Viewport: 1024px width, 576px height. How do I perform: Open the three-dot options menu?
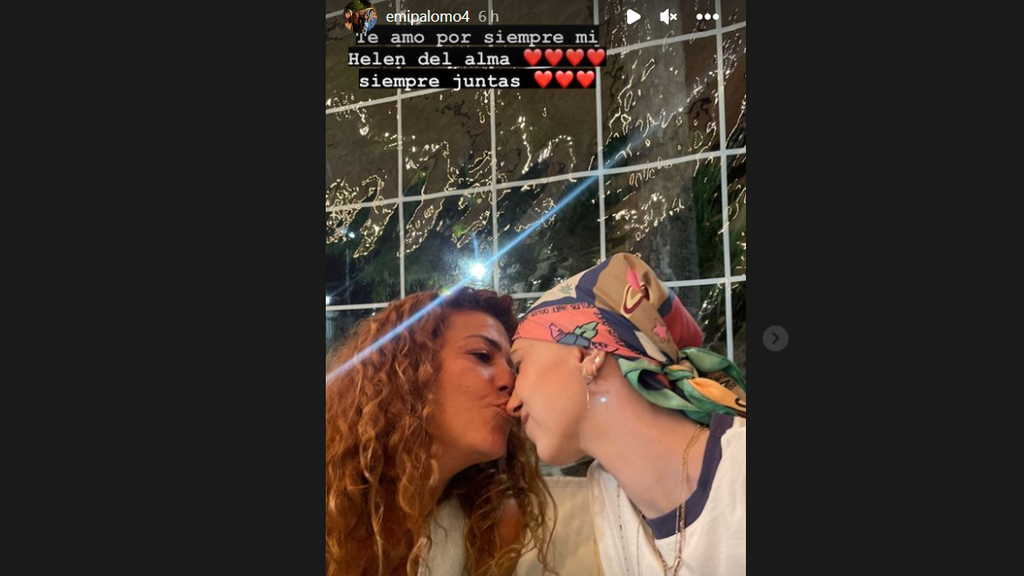(x=707, y=17)
